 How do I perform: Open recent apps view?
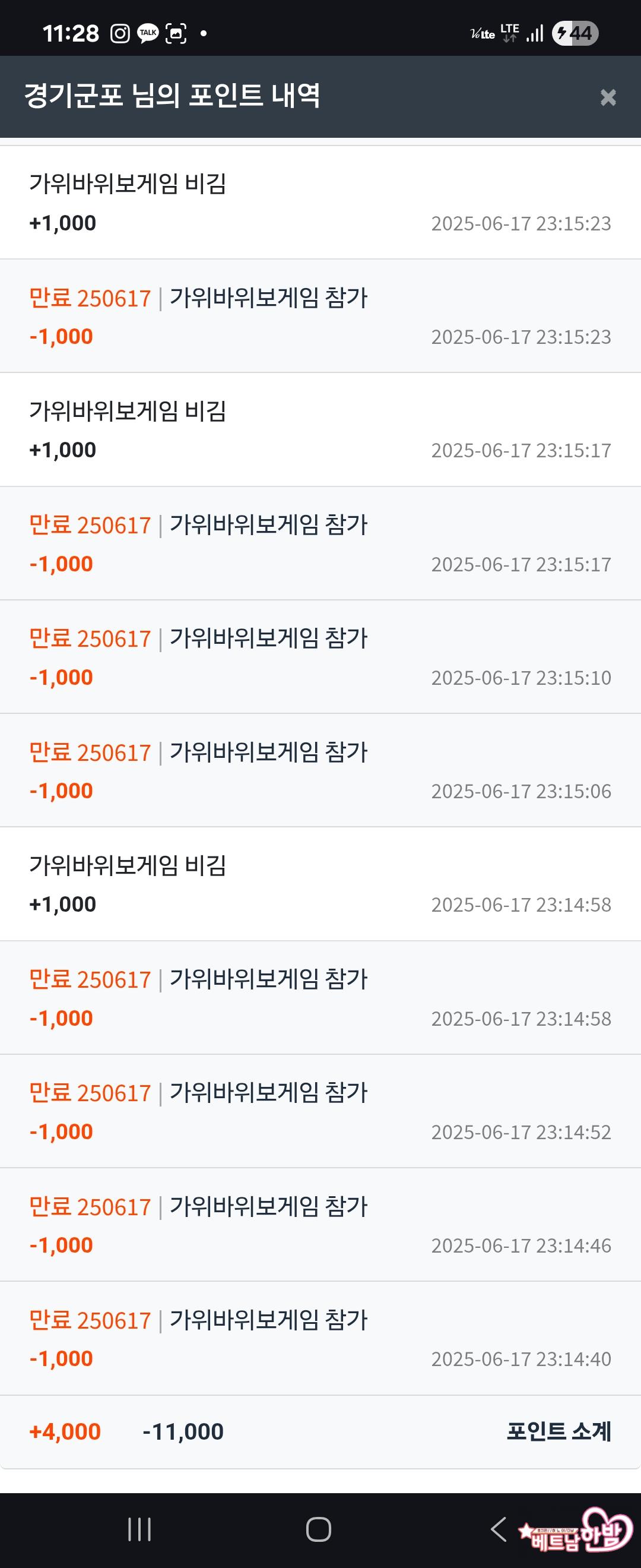pos(139,1529)
